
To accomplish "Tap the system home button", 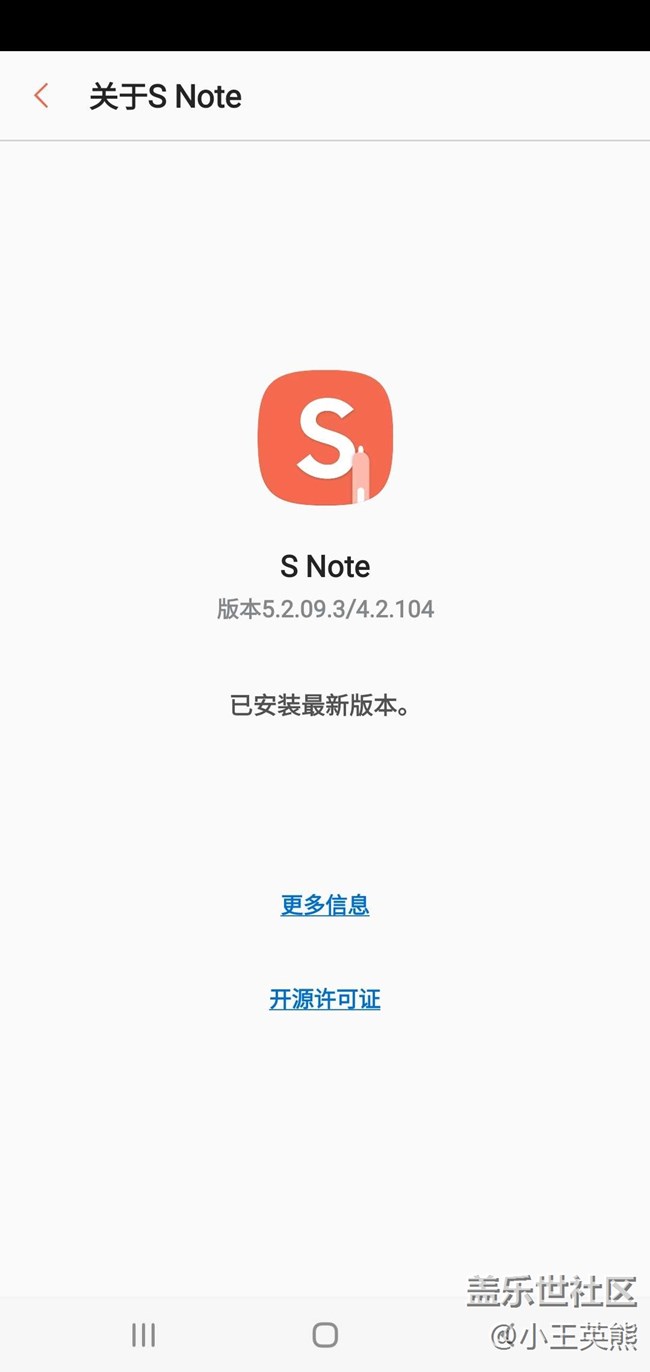I will [325, 1334].
